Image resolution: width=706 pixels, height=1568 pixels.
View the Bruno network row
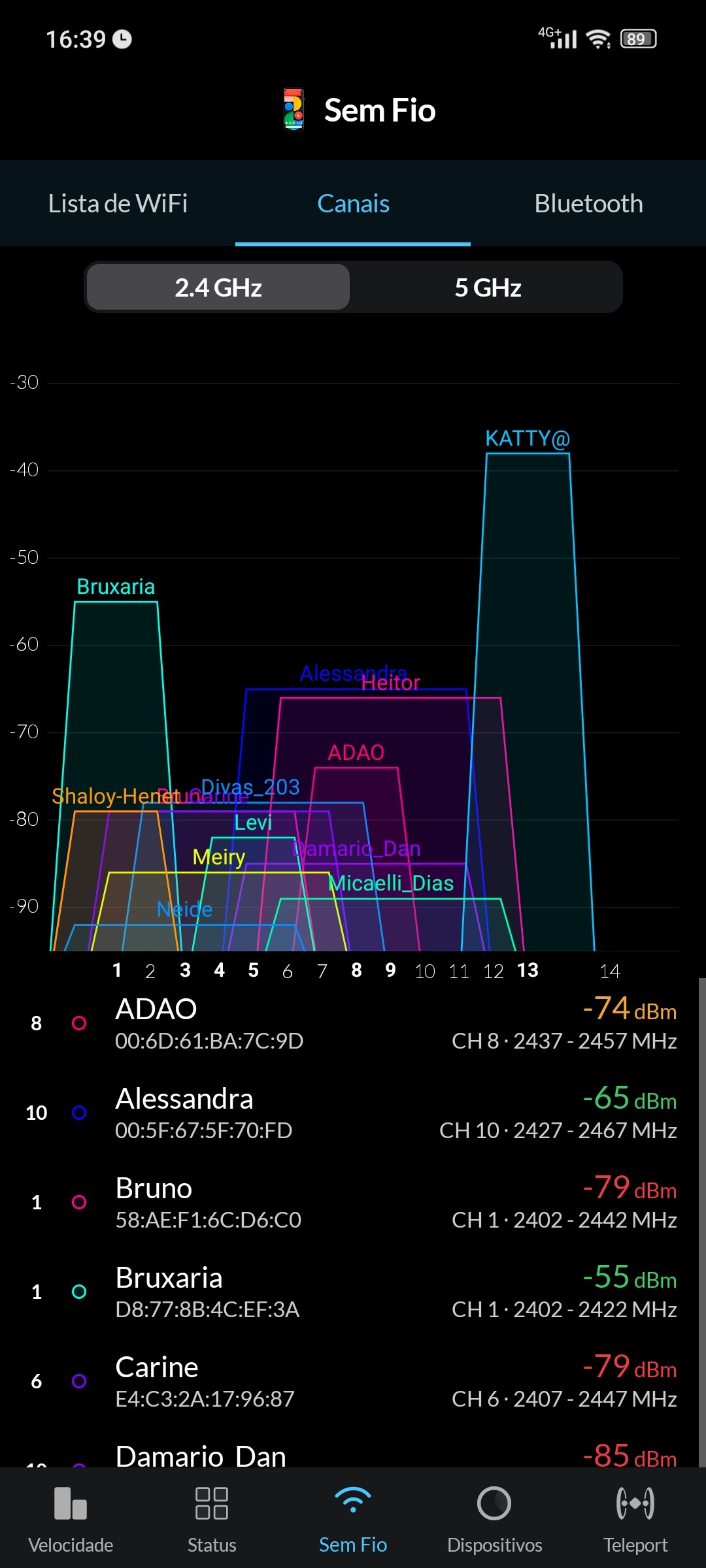click(353, 1202)
